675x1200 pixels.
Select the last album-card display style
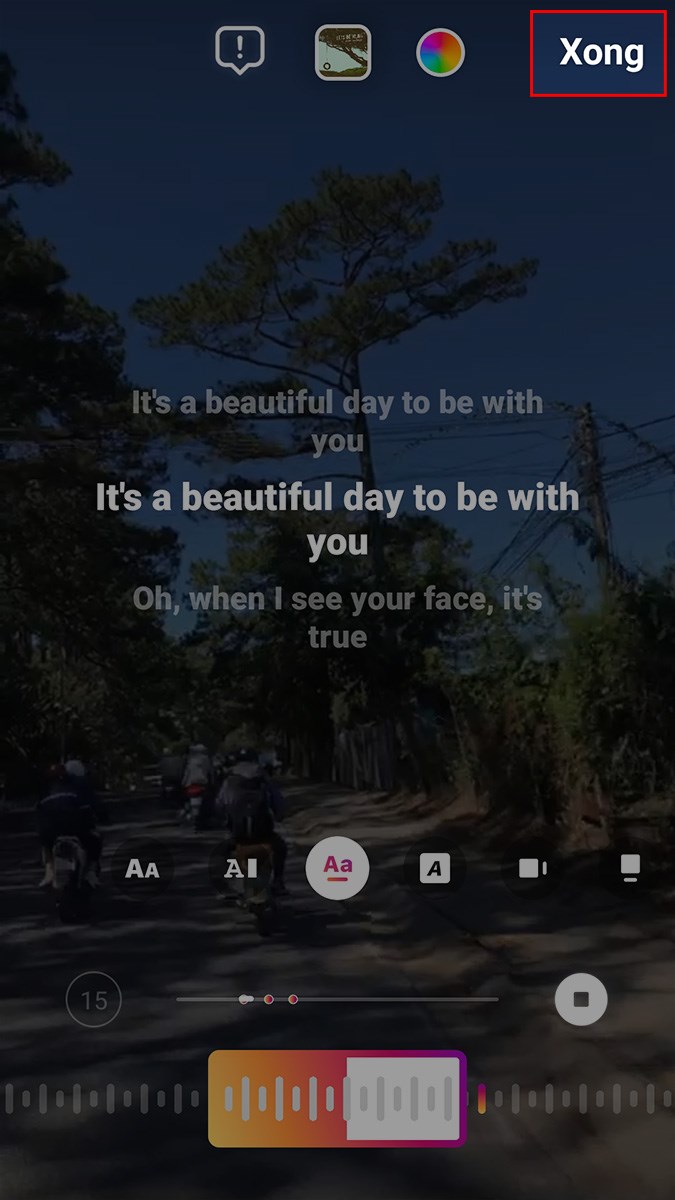(x=630, y=869)
